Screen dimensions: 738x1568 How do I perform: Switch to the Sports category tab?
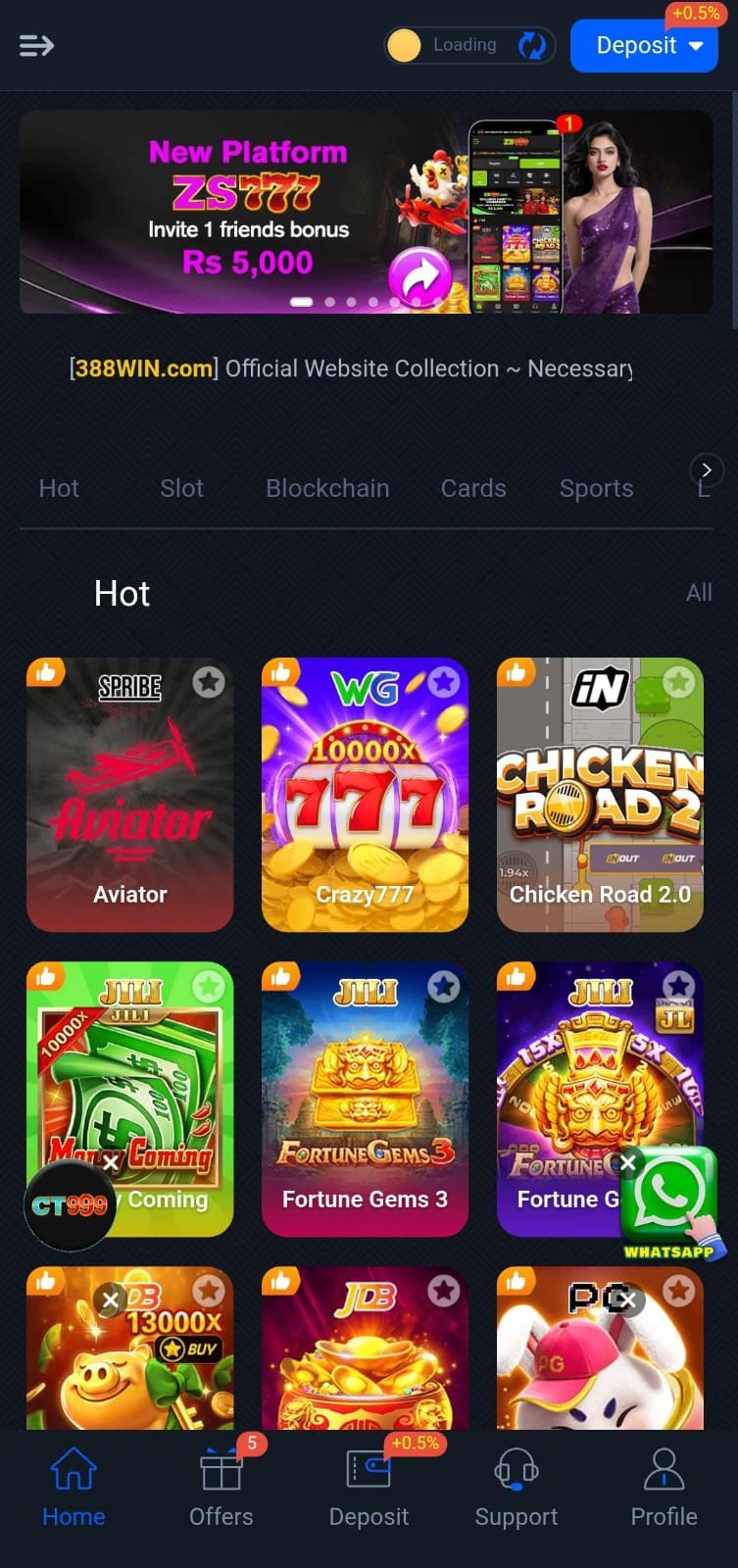[x=596, y=488]
